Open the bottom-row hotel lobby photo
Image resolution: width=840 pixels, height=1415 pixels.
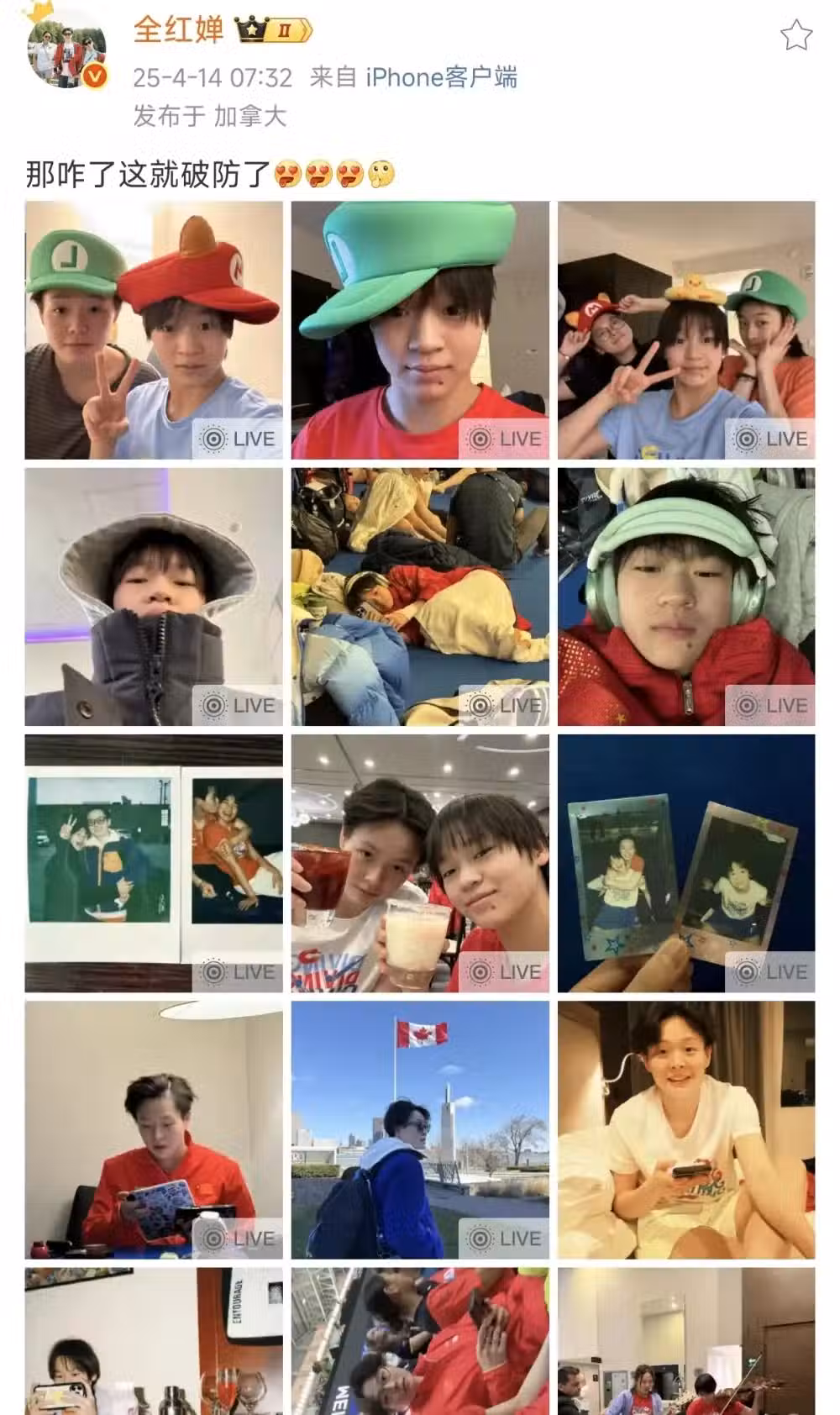[686, 1341]
